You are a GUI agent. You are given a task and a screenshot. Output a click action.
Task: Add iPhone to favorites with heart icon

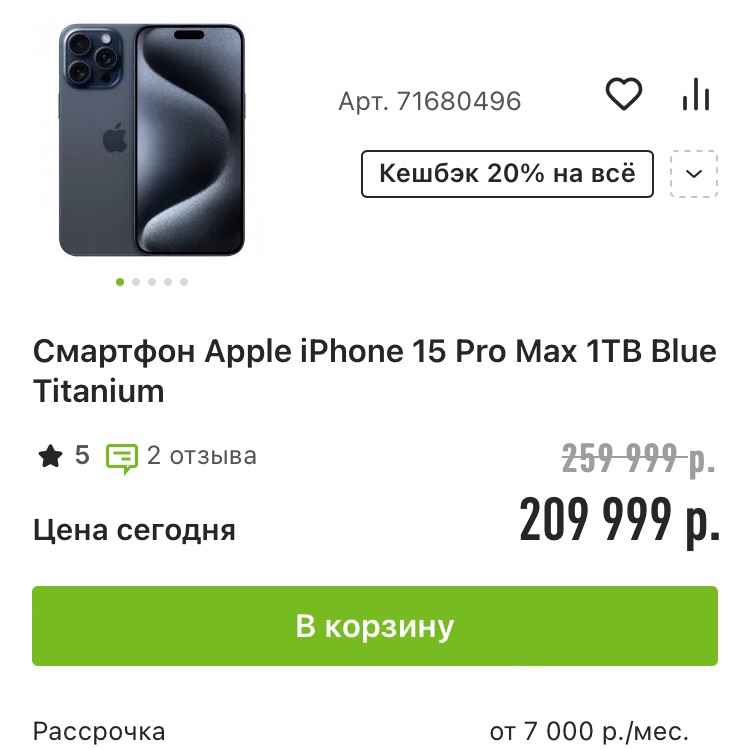point(624,95)
